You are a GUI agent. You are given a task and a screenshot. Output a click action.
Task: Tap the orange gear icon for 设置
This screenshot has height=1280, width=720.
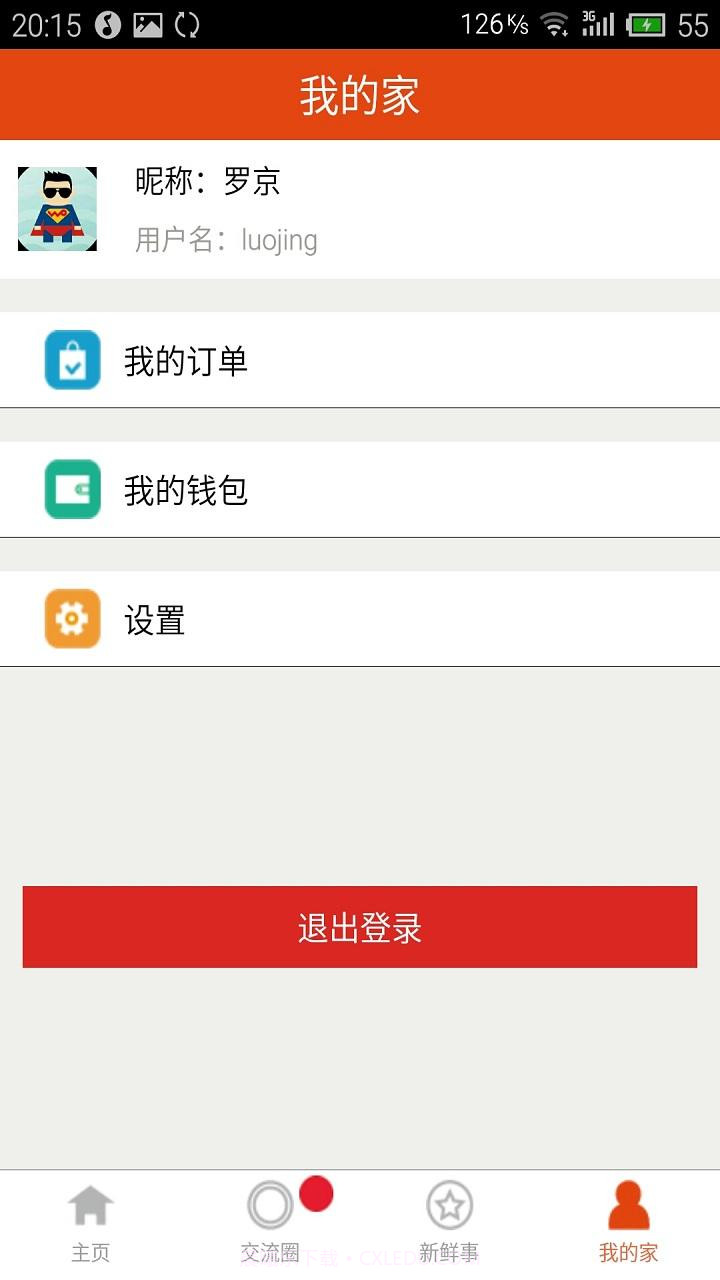(70, 619)
